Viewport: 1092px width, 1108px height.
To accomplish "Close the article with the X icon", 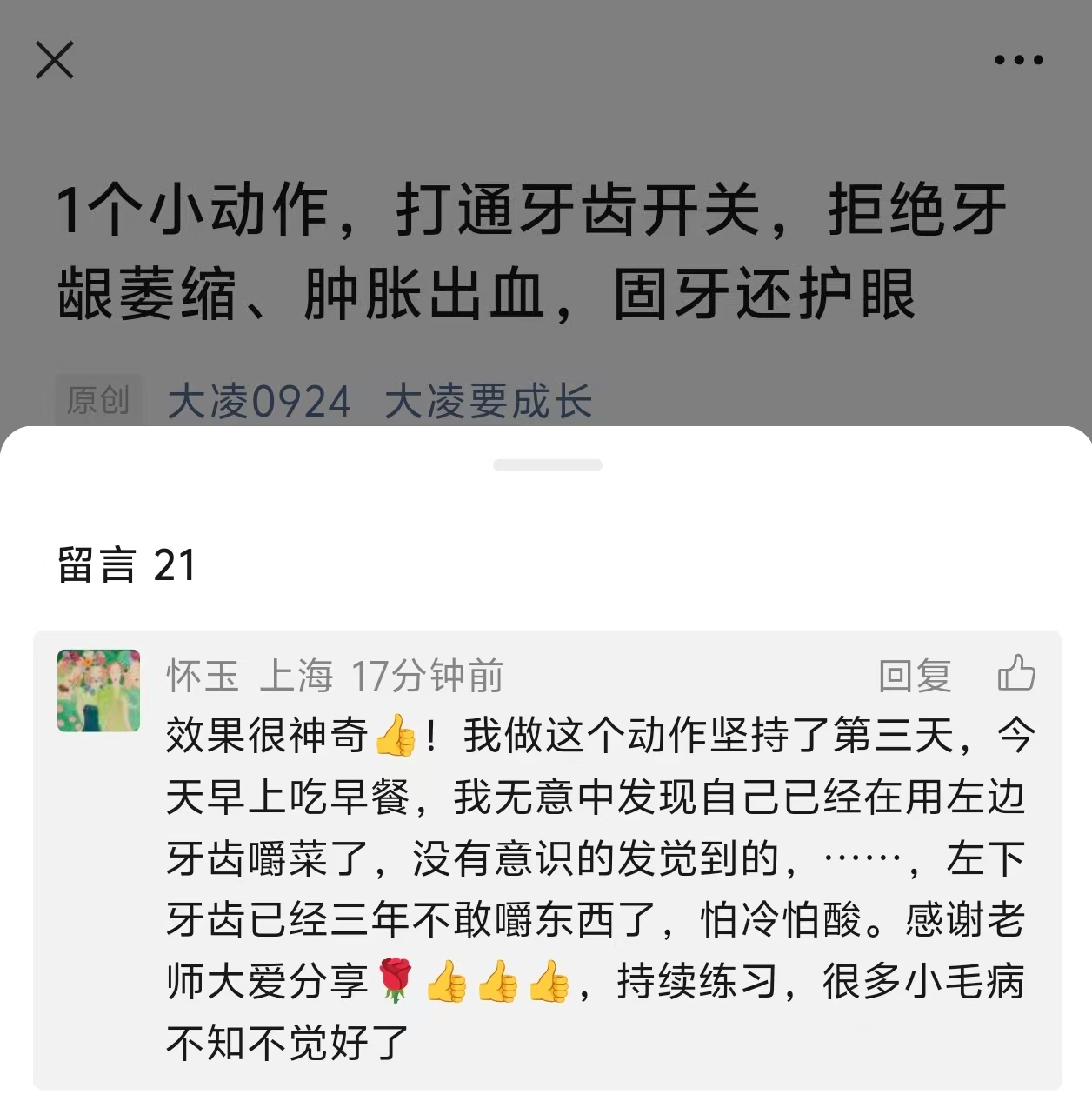I will [55, 60].
